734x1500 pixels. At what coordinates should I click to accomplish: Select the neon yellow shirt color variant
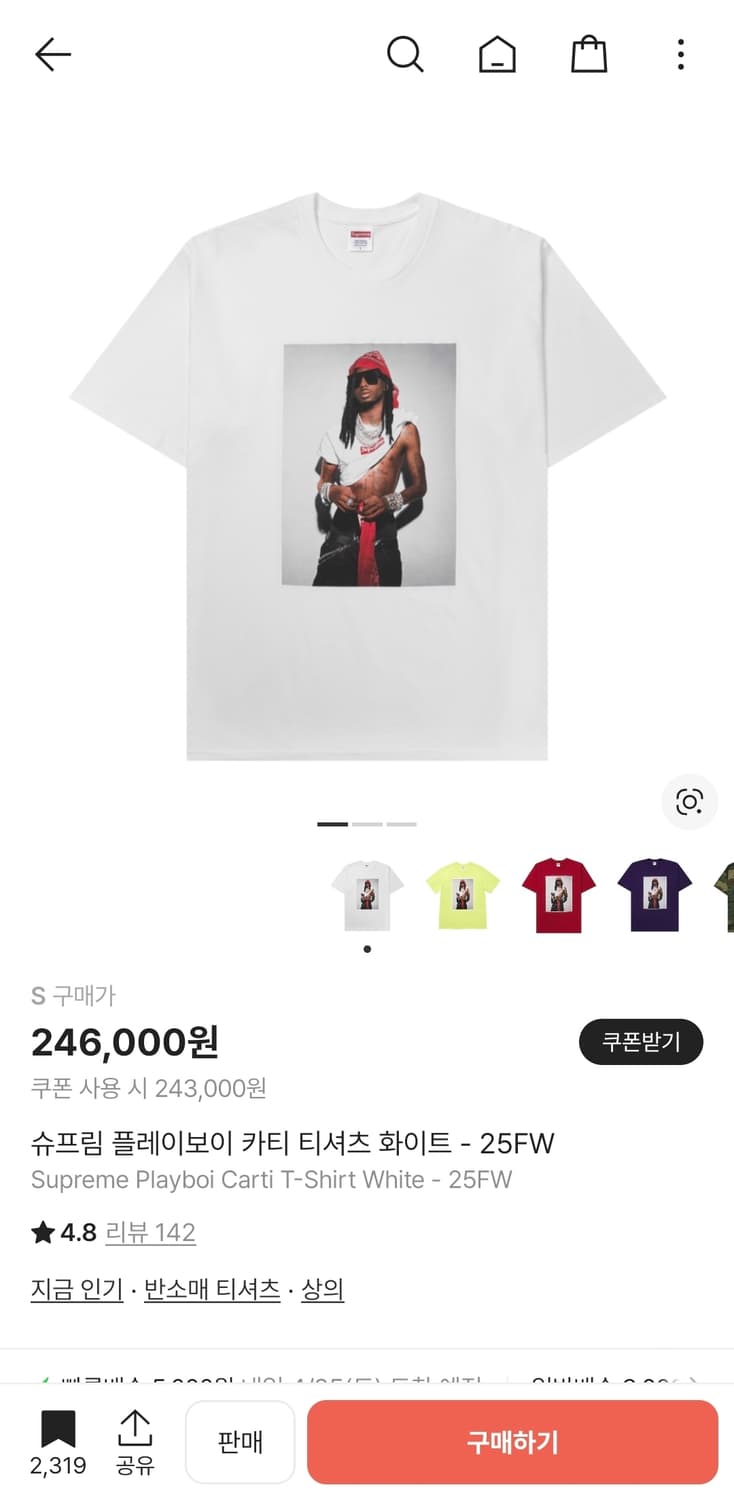463,894
